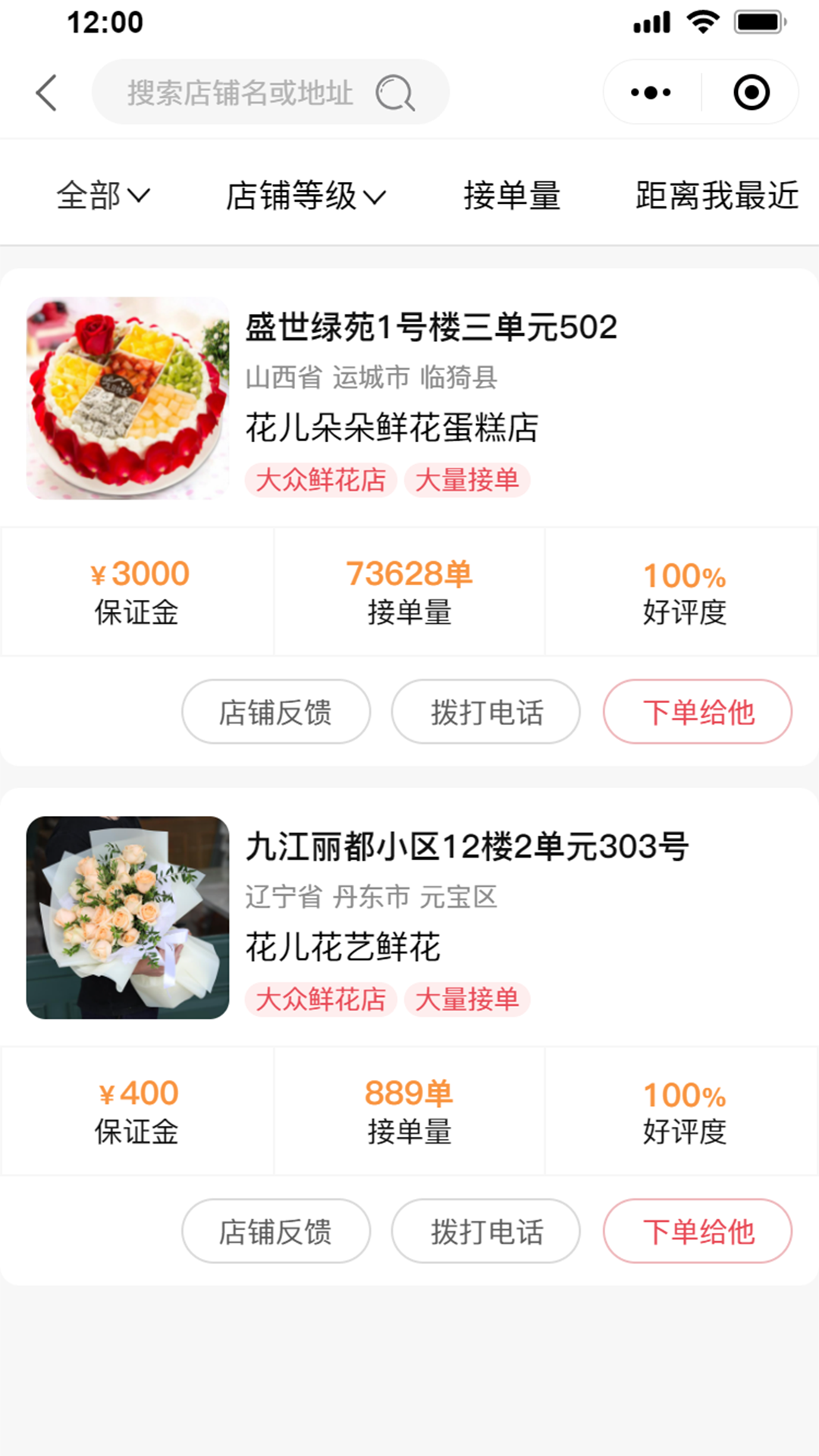
Task: Sort shops by 距离我最近
Action: click(x=717, y=196)
